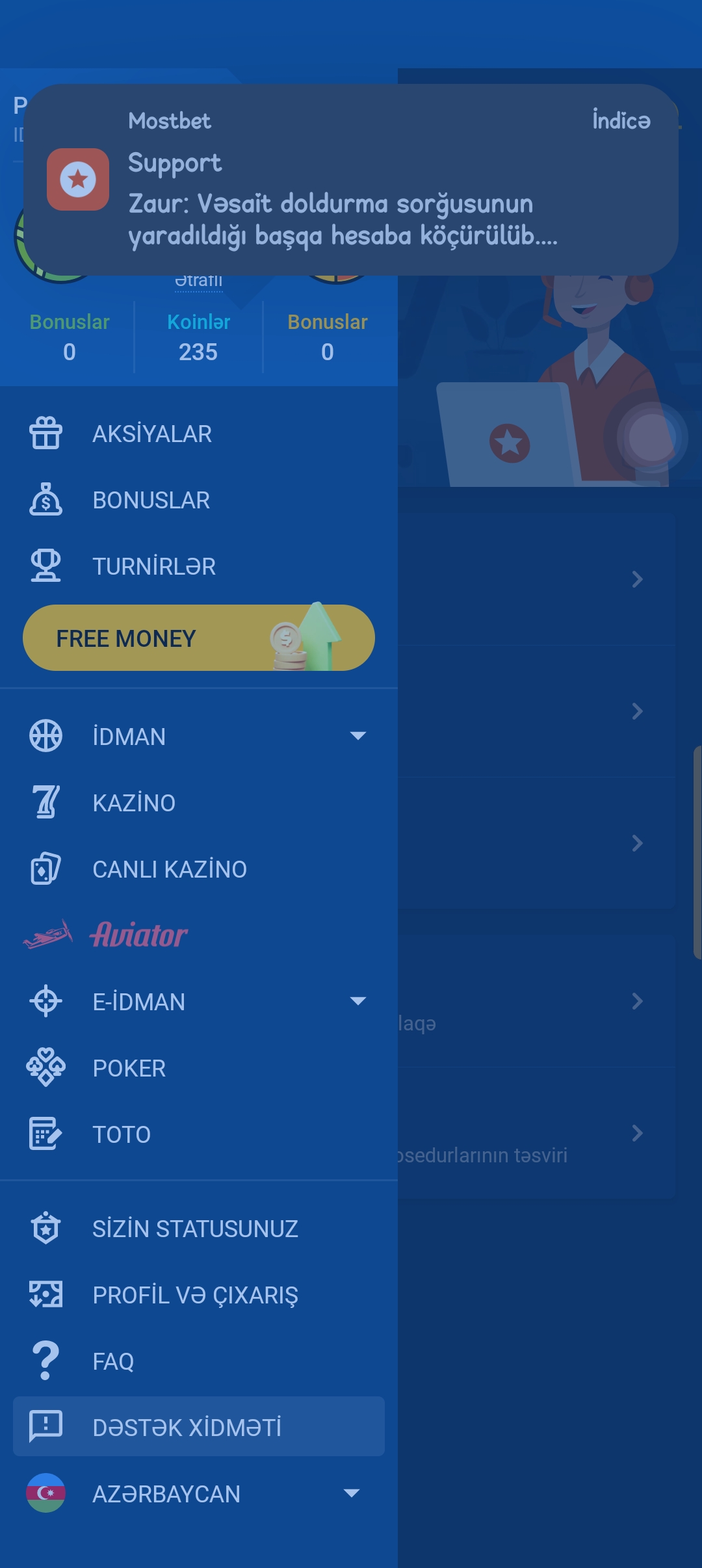Launch the Aviator game
The height and width of the screenshot is (1568, 702).
click(199, 935)
